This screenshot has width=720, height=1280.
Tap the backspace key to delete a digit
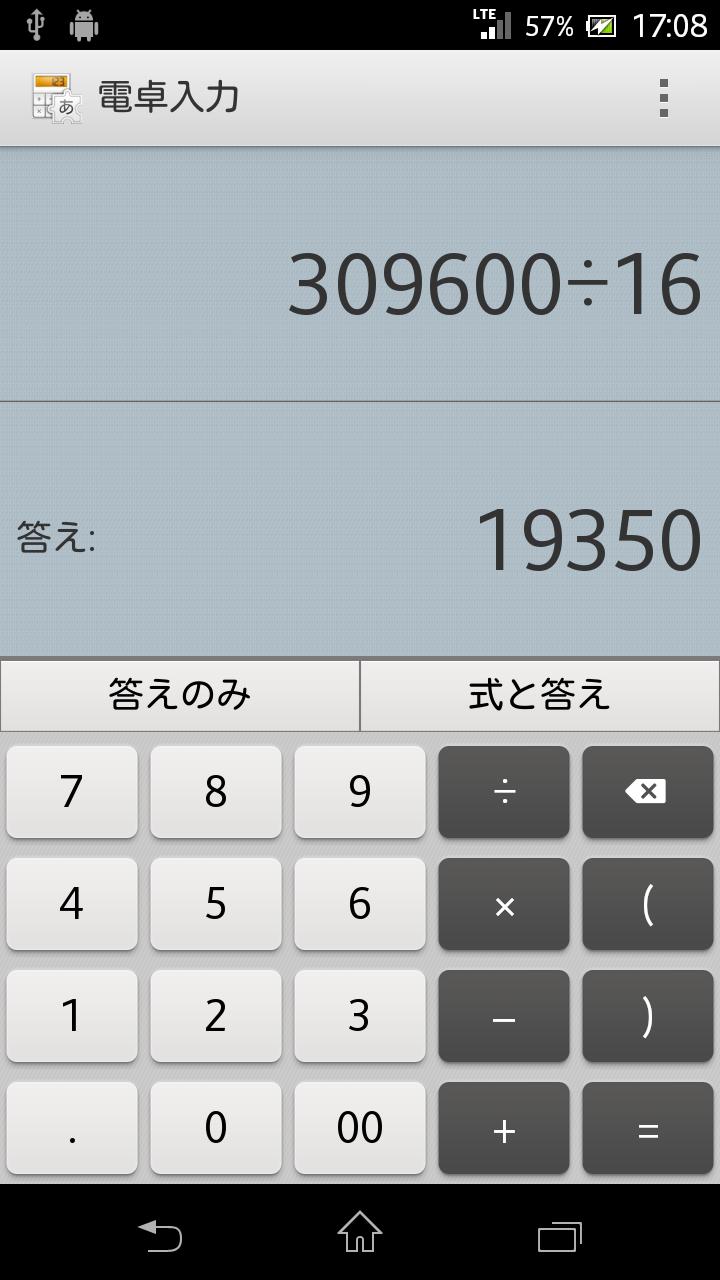pos(647,792)
